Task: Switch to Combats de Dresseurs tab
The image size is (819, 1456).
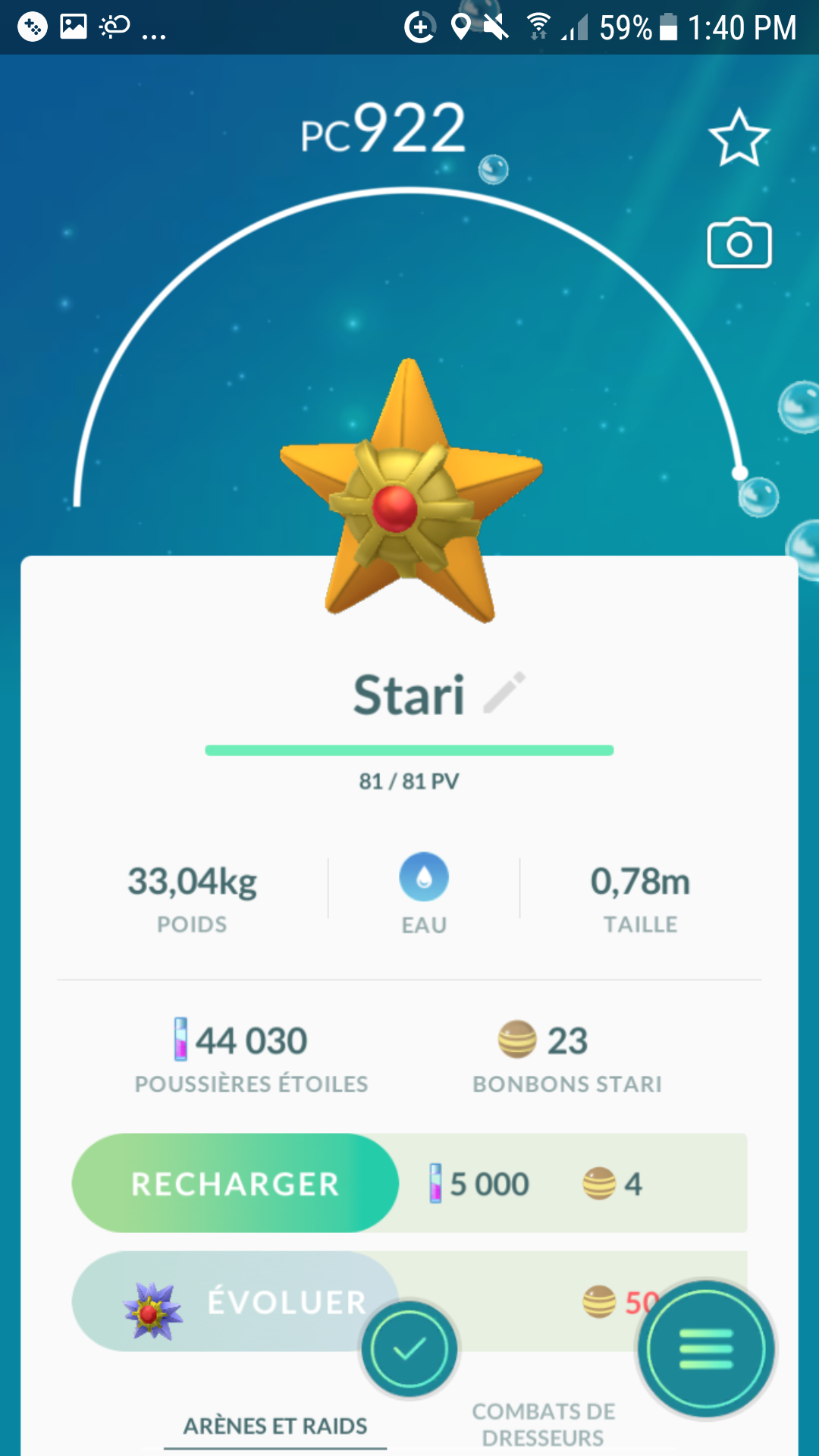Action: tap(543, 1424)
